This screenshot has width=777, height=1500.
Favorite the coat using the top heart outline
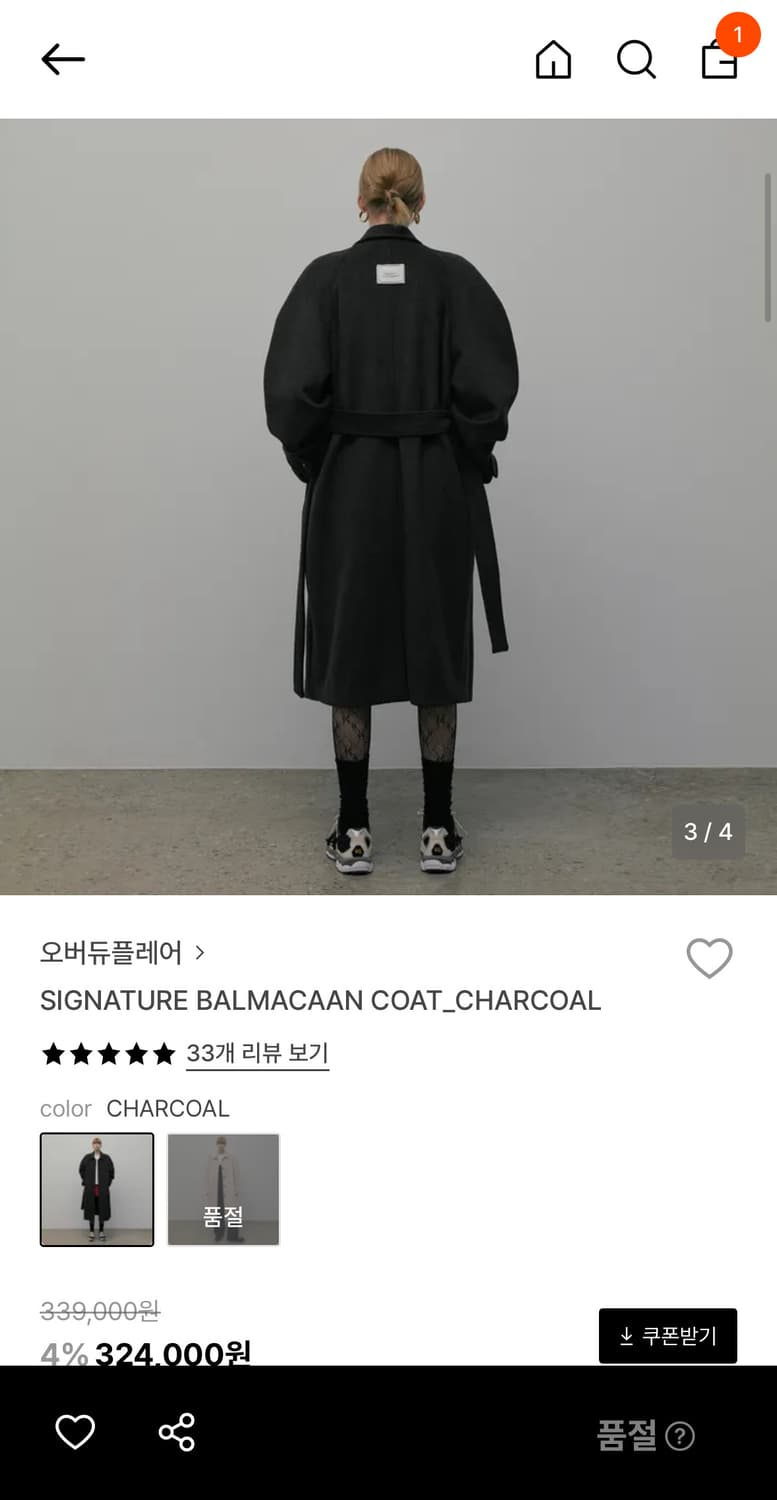tap(709, 958)
